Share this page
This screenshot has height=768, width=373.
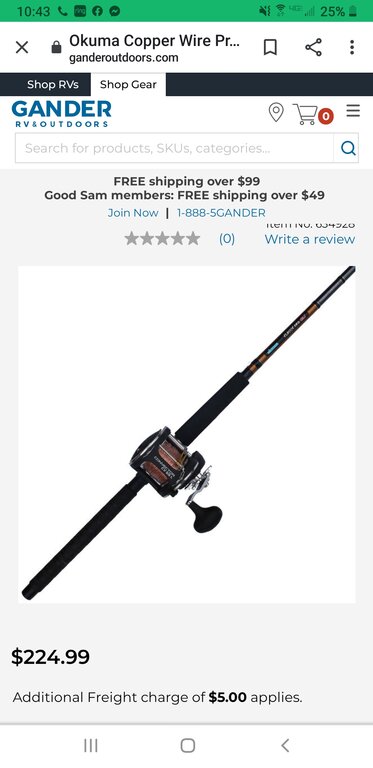pos(313,48)
